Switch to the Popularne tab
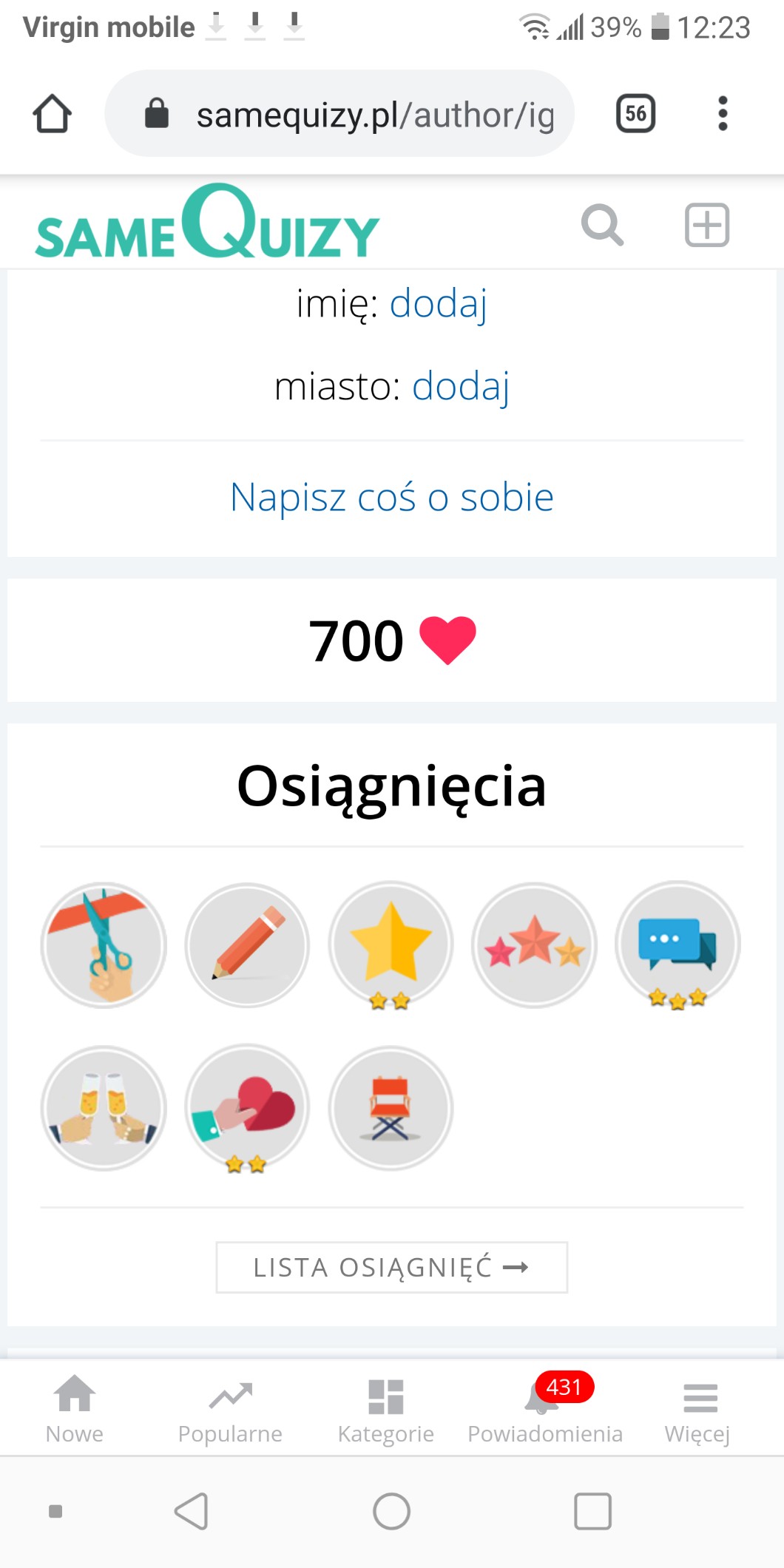Screen dimensions: 784x1568 click(230, 1410)
